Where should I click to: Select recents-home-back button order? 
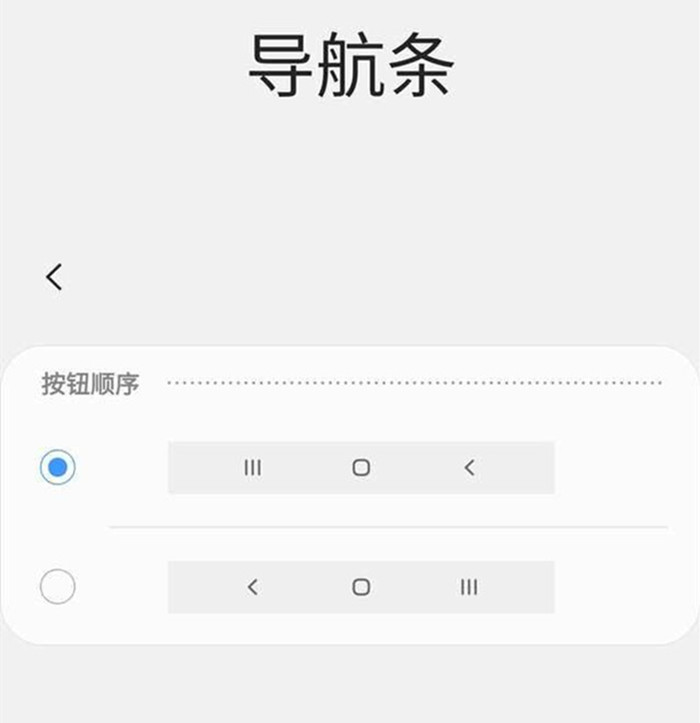pyautogui.click(x=58, y=467)
